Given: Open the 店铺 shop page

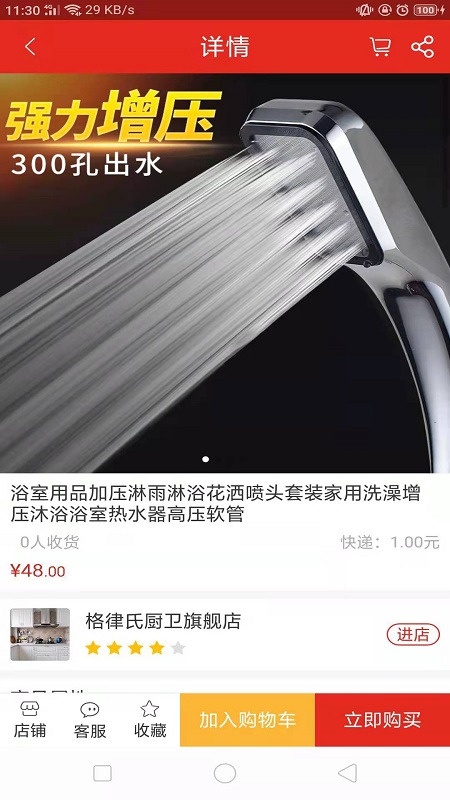Looking at the screenshot, I should point(30,720).
